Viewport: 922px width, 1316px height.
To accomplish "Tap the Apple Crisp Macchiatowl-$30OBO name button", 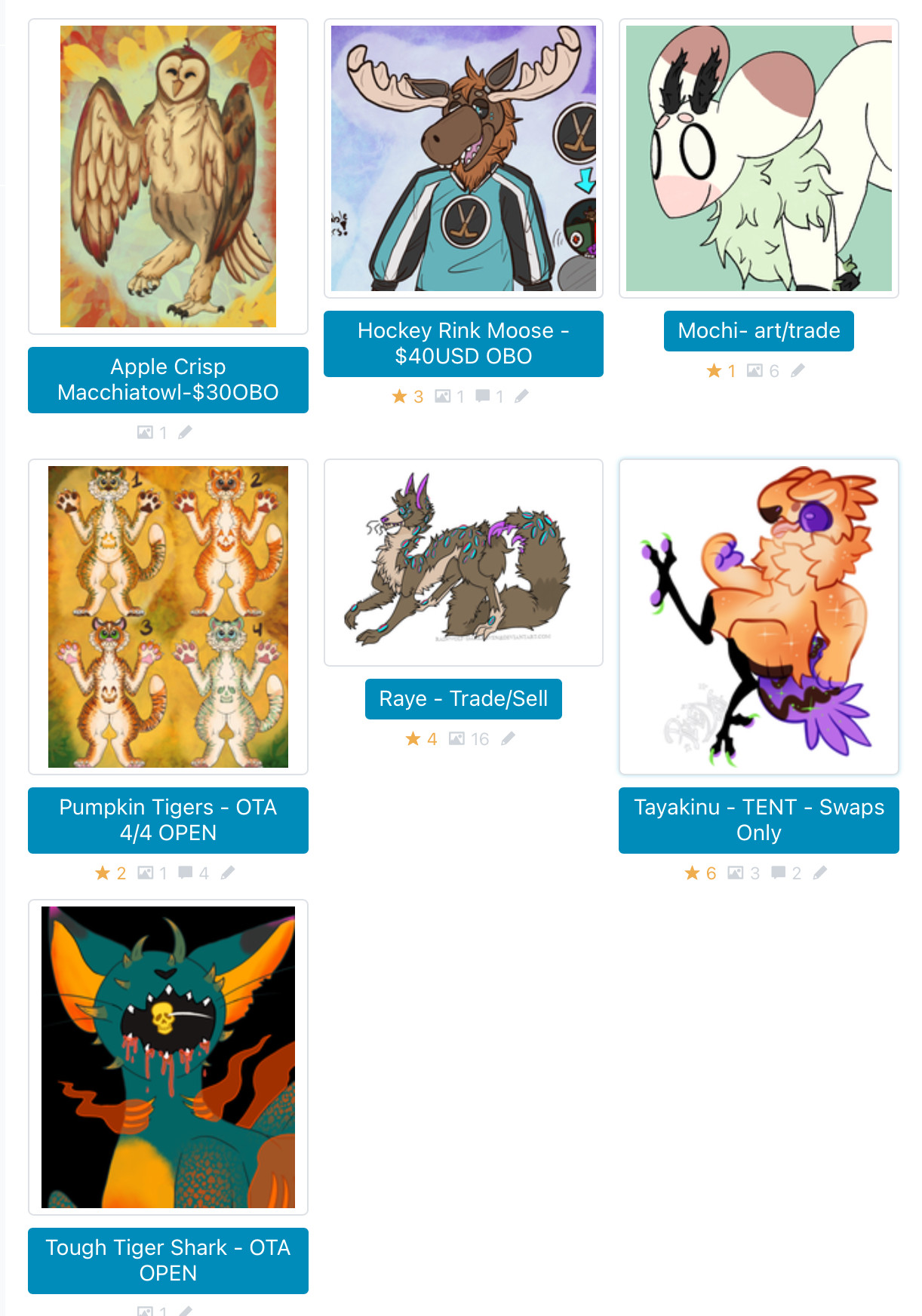I will [167, 379].
